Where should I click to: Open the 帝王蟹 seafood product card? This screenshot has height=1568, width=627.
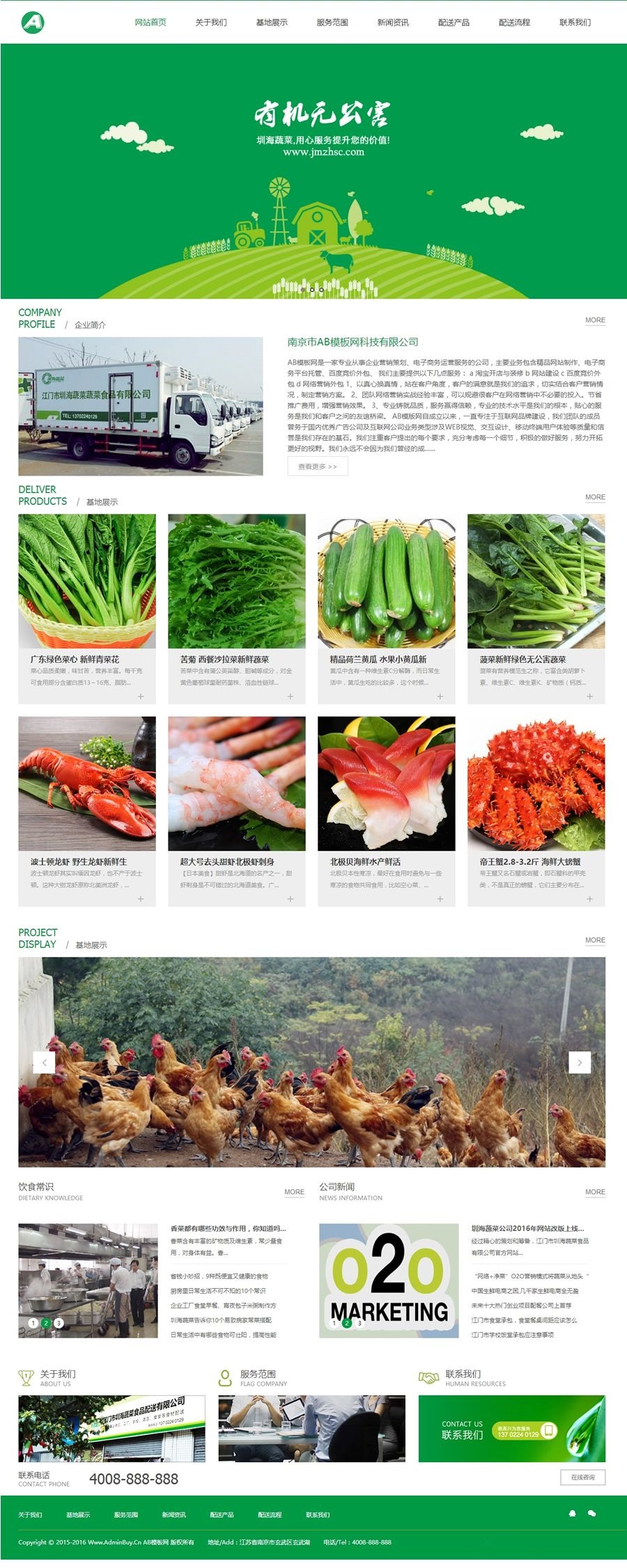tap(536, 808)
